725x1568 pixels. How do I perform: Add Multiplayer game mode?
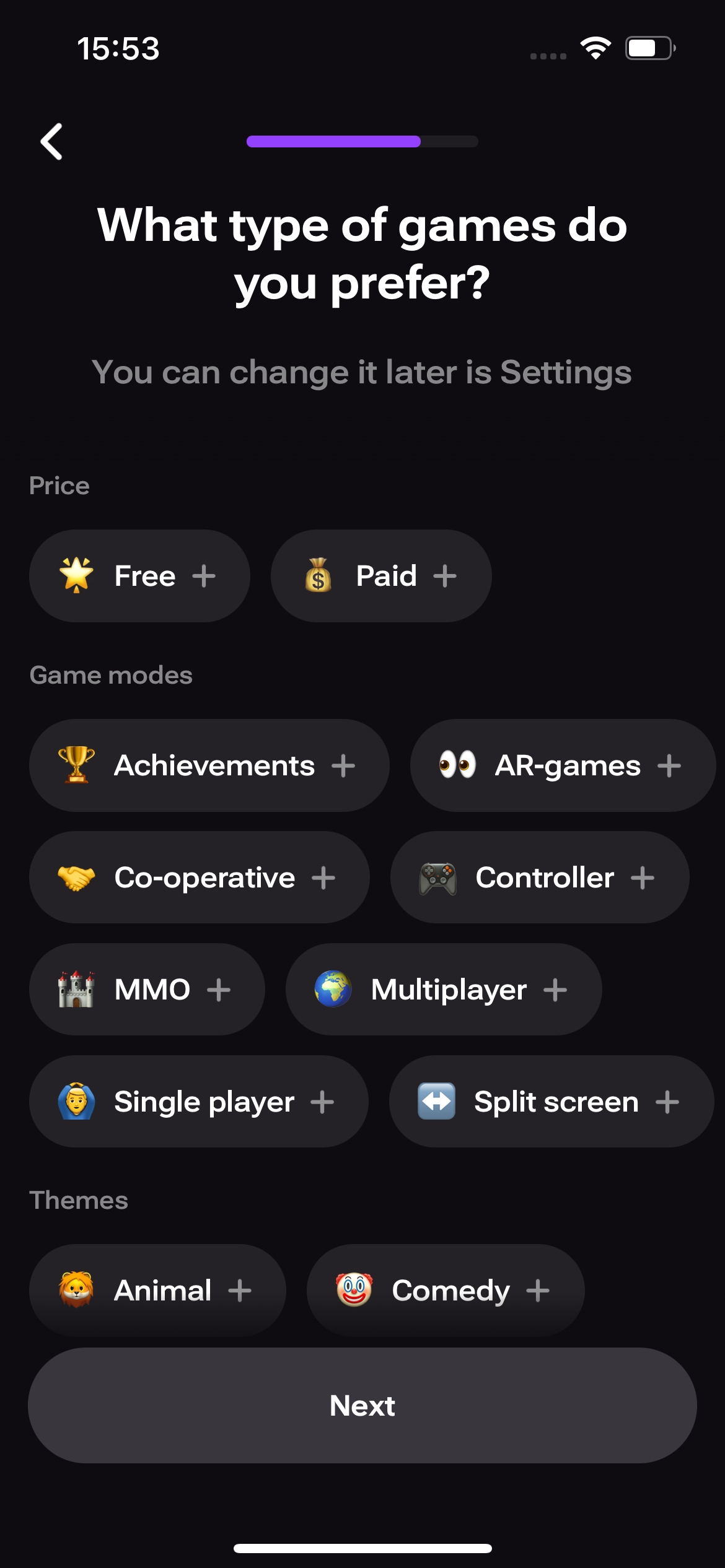pos(444,990)
